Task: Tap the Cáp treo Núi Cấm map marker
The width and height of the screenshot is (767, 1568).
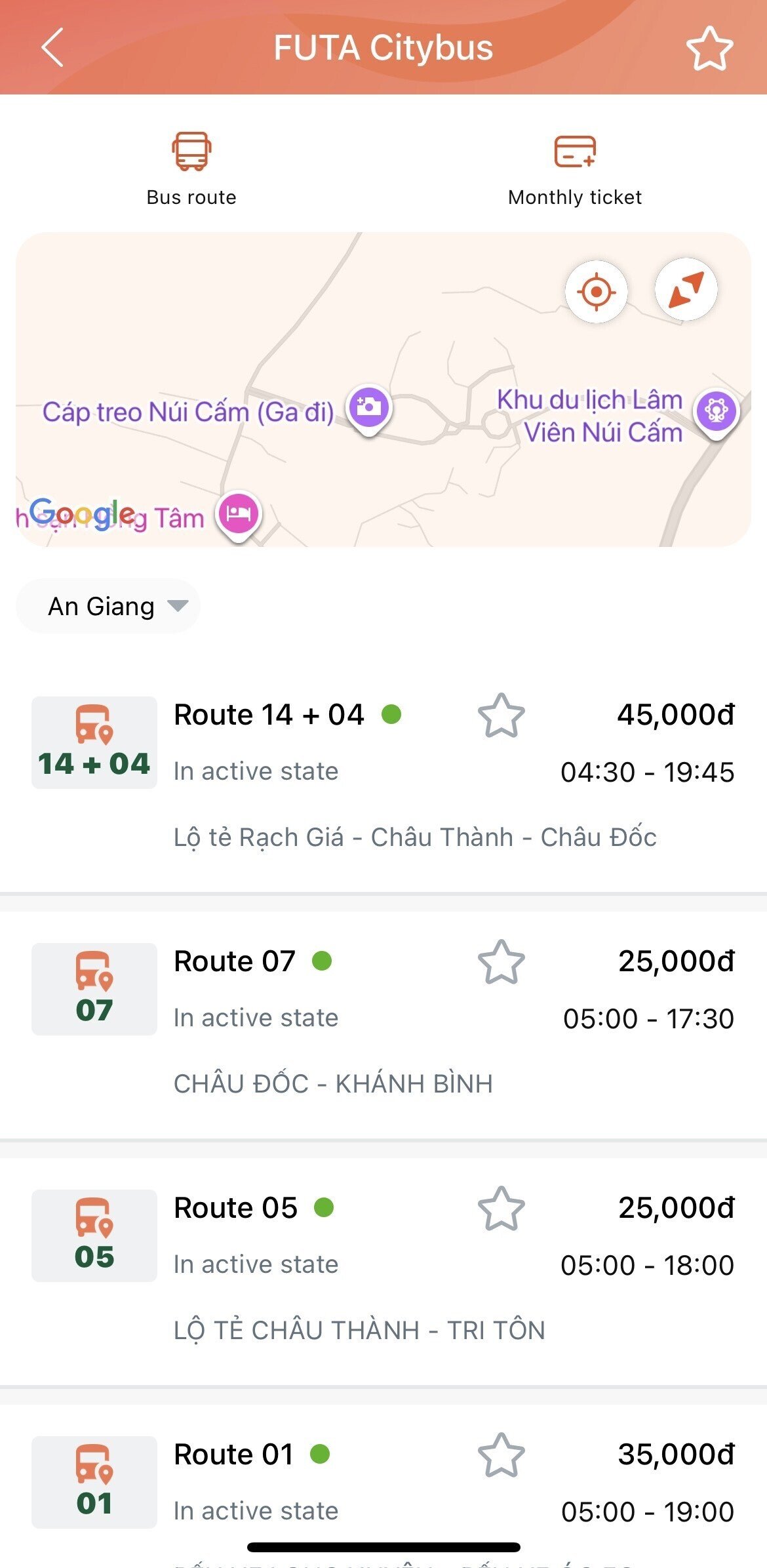Action: pos(369,408)
